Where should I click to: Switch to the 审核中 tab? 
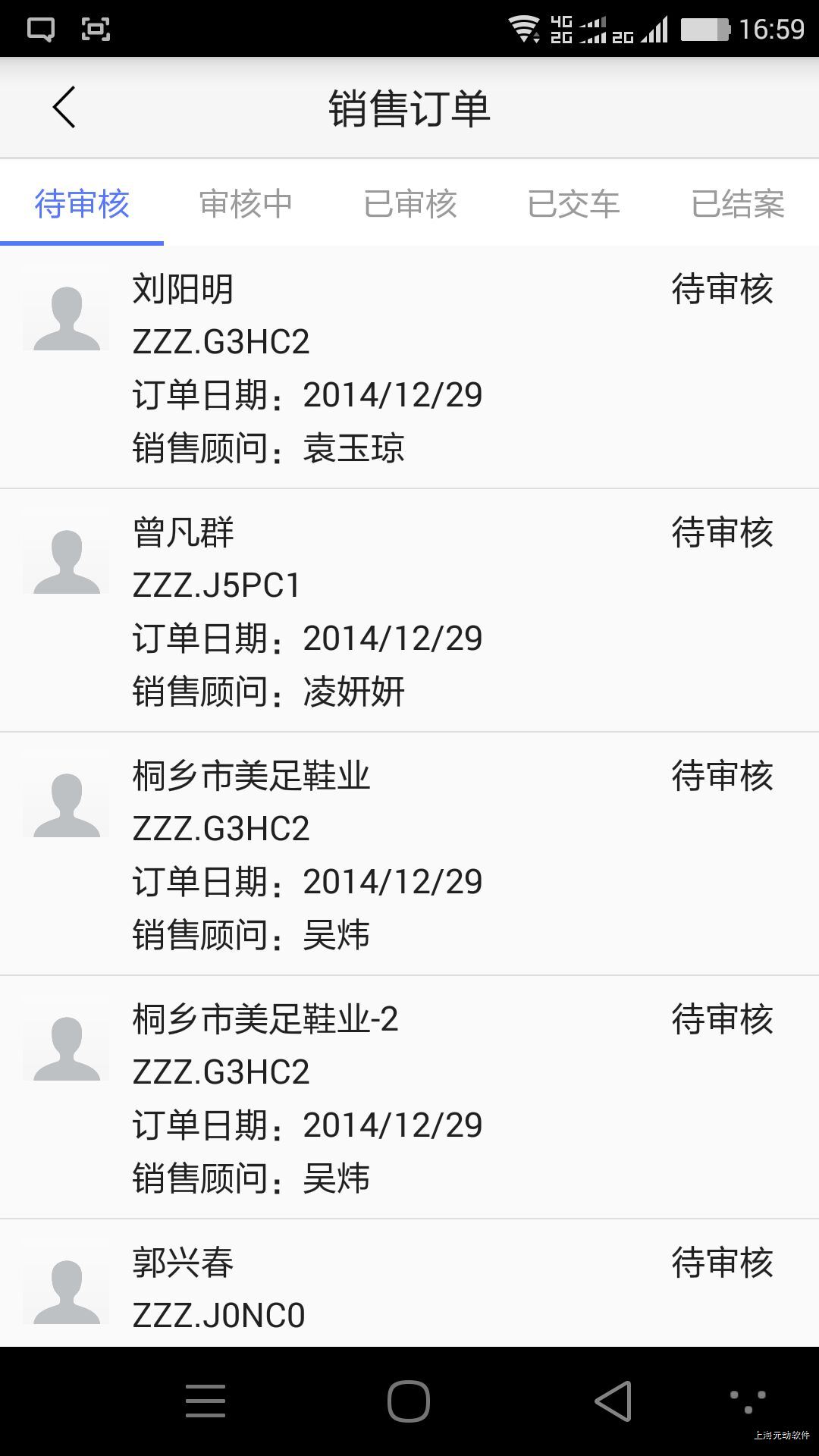(x=246, y=204)
